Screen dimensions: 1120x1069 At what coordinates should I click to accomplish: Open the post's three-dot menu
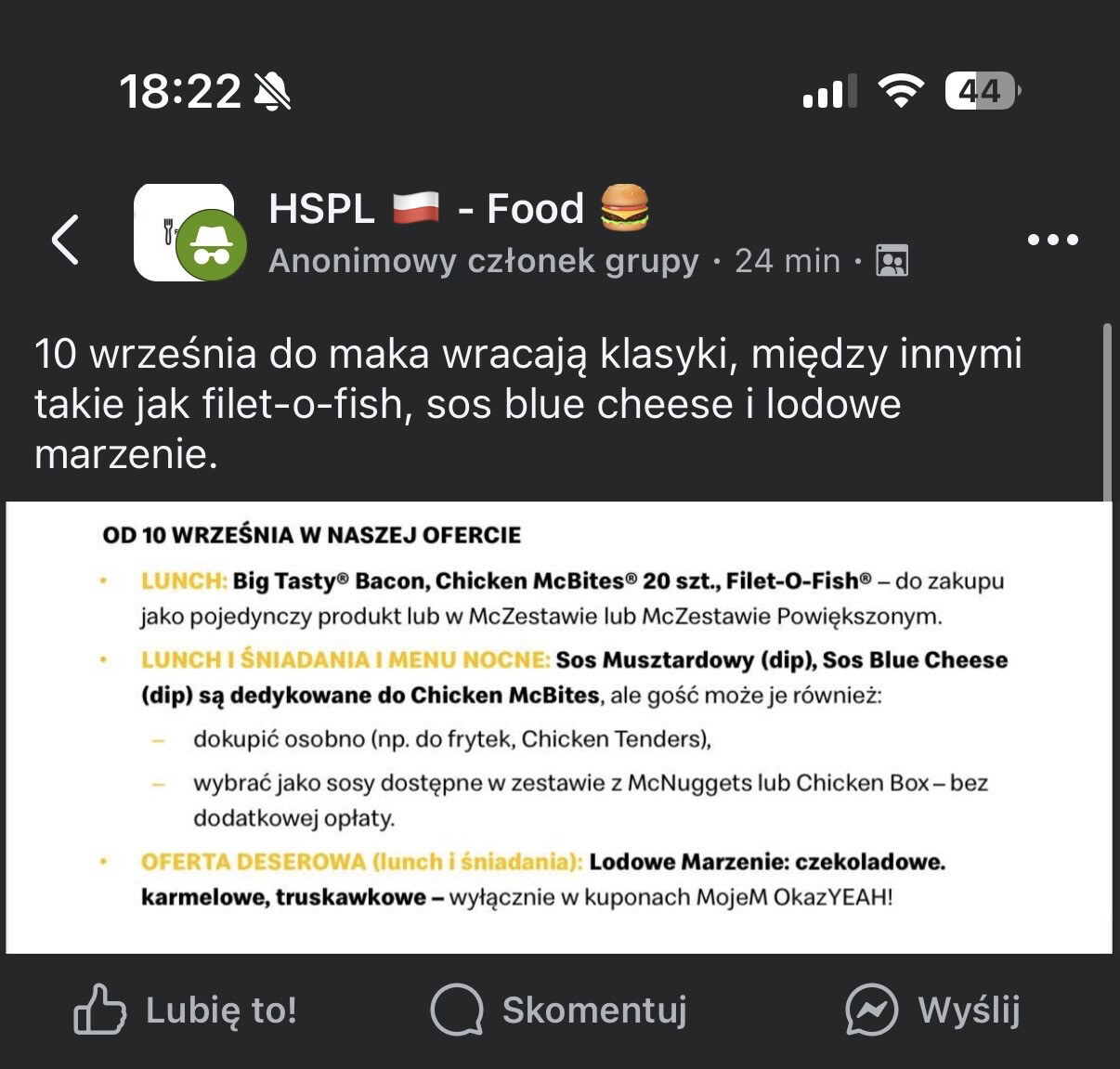click(1052, 240)
